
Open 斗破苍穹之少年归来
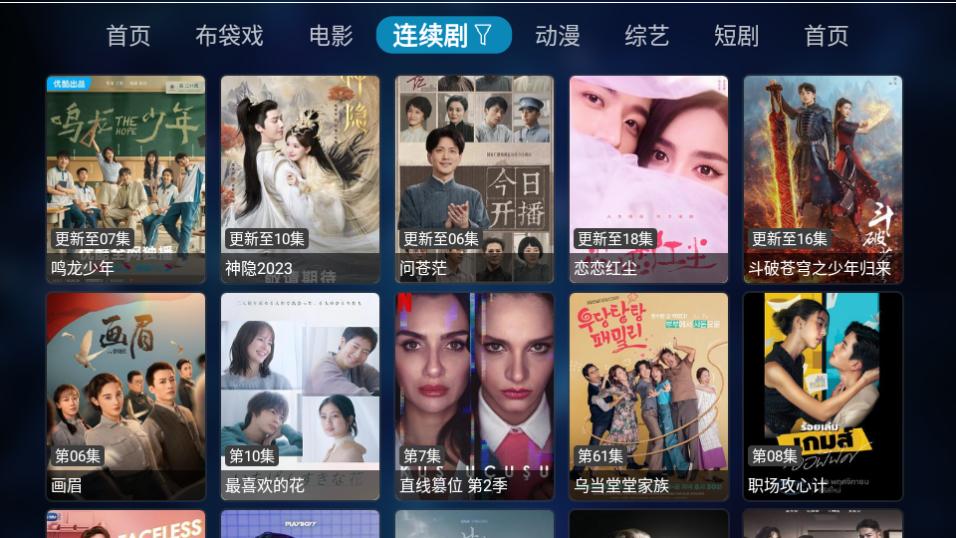[822, 179]
